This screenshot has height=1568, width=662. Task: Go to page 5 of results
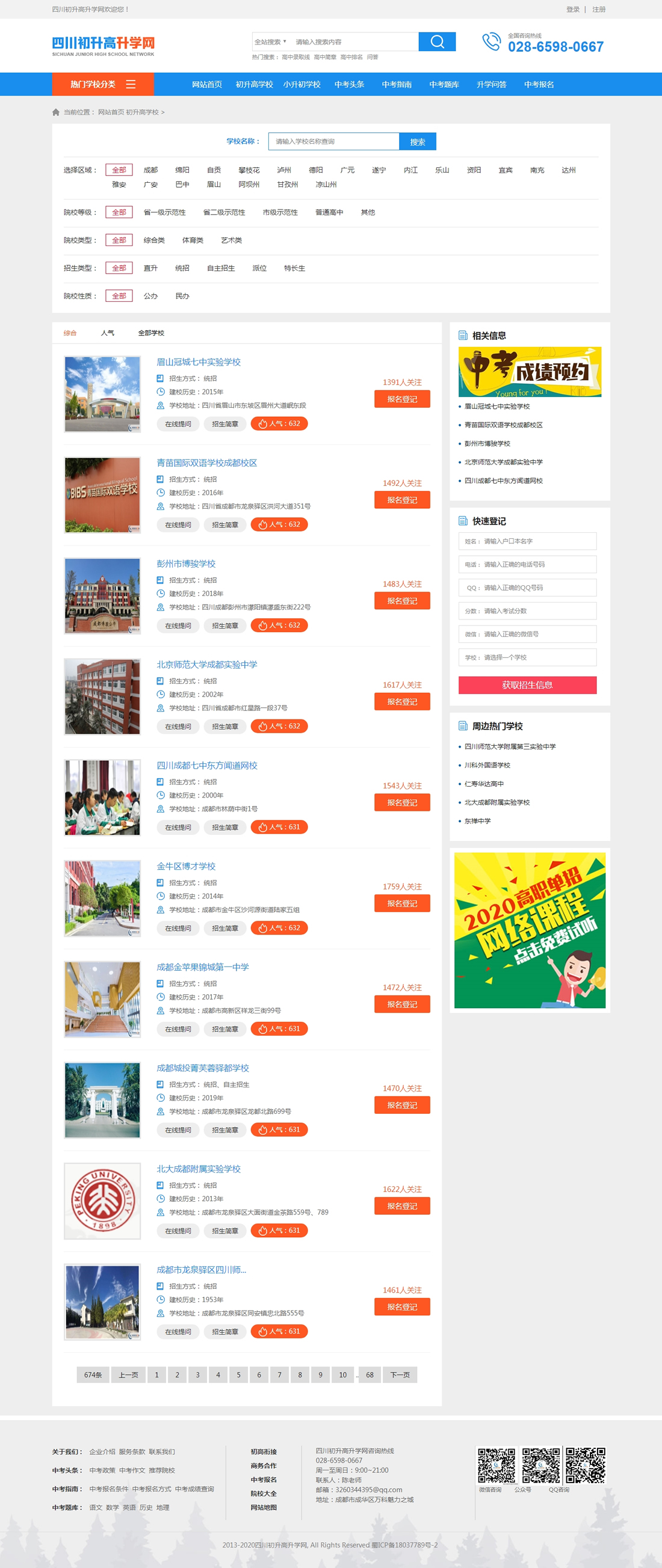coord(238,1374)
